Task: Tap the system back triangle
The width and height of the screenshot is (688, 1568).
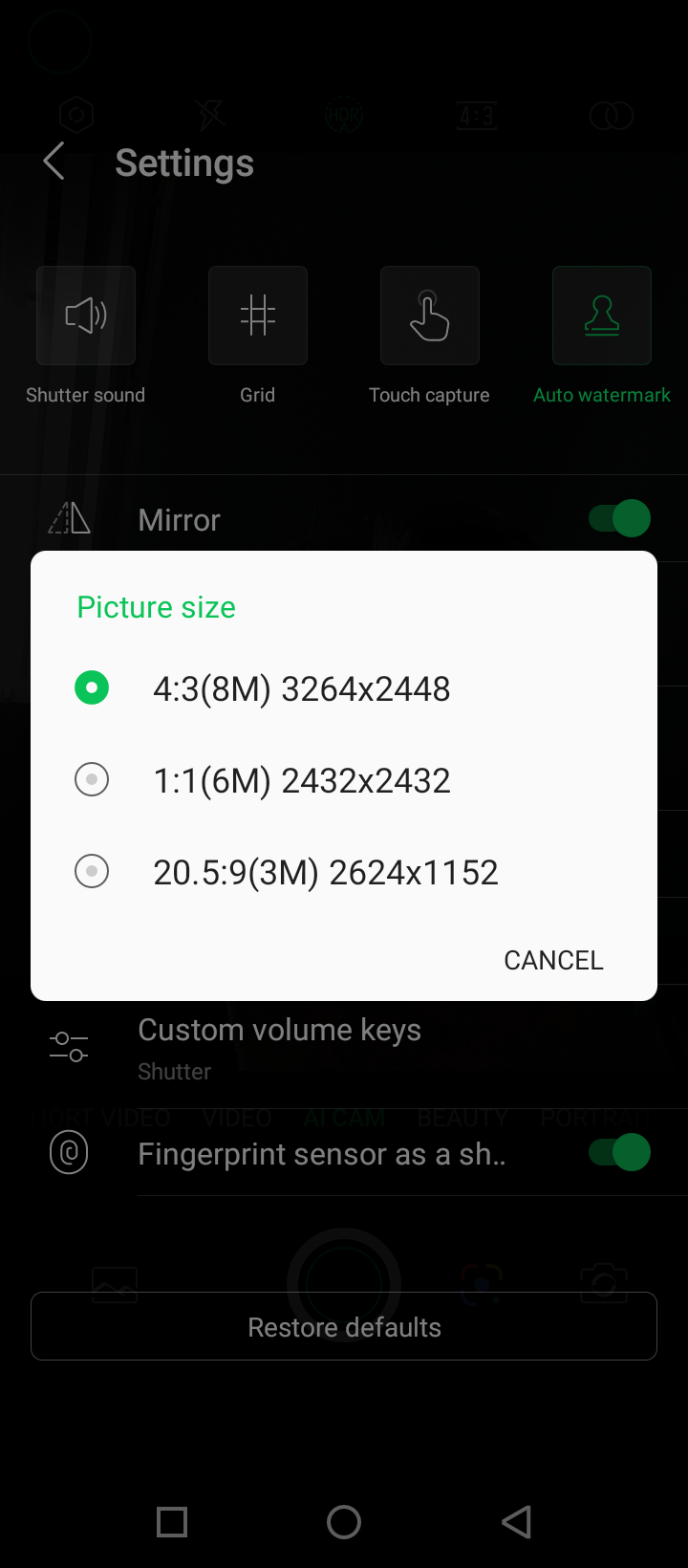Action: [x=516, y=1522]
